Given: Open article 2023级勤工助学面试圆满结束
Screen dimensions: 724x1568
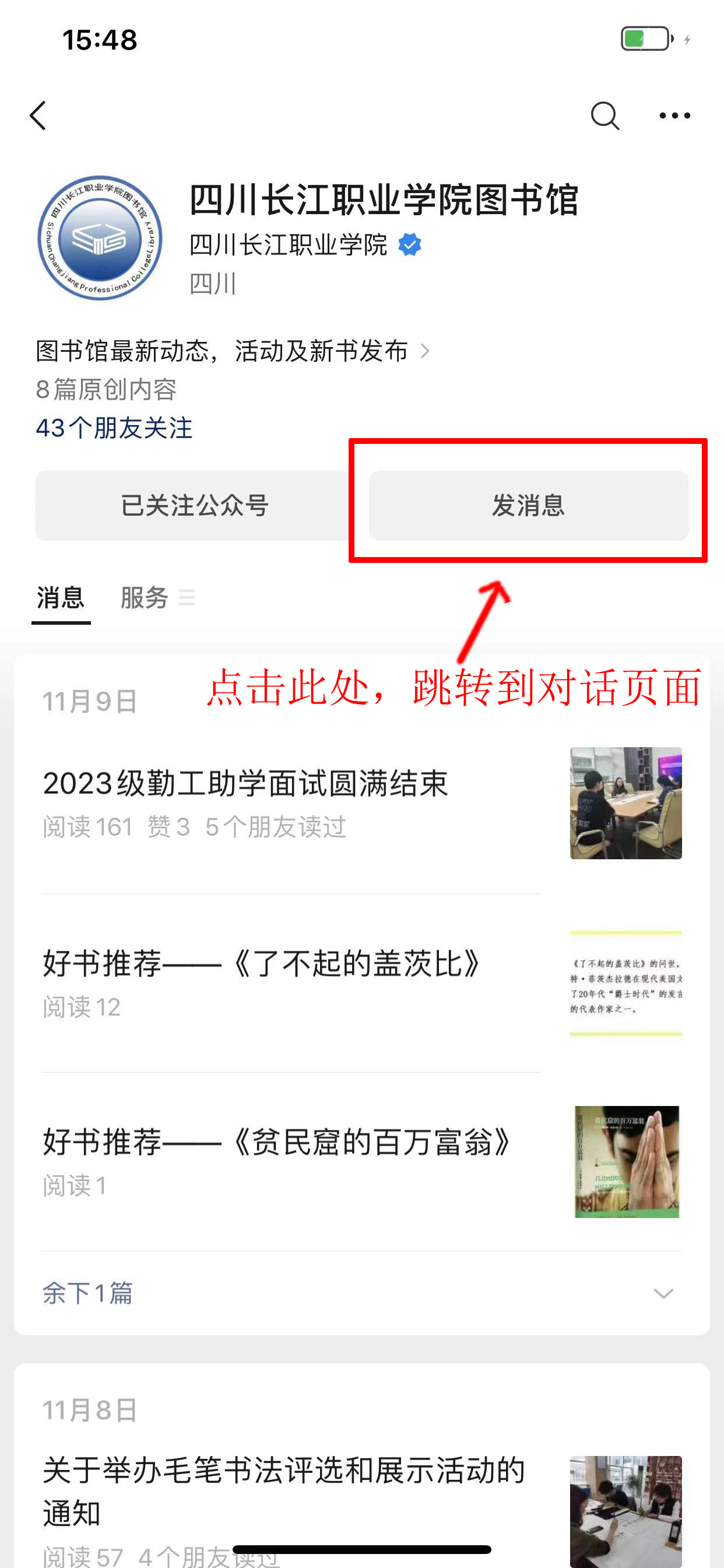Looking at the screenshot, I should pyautogui.click(x=246, y=783).
